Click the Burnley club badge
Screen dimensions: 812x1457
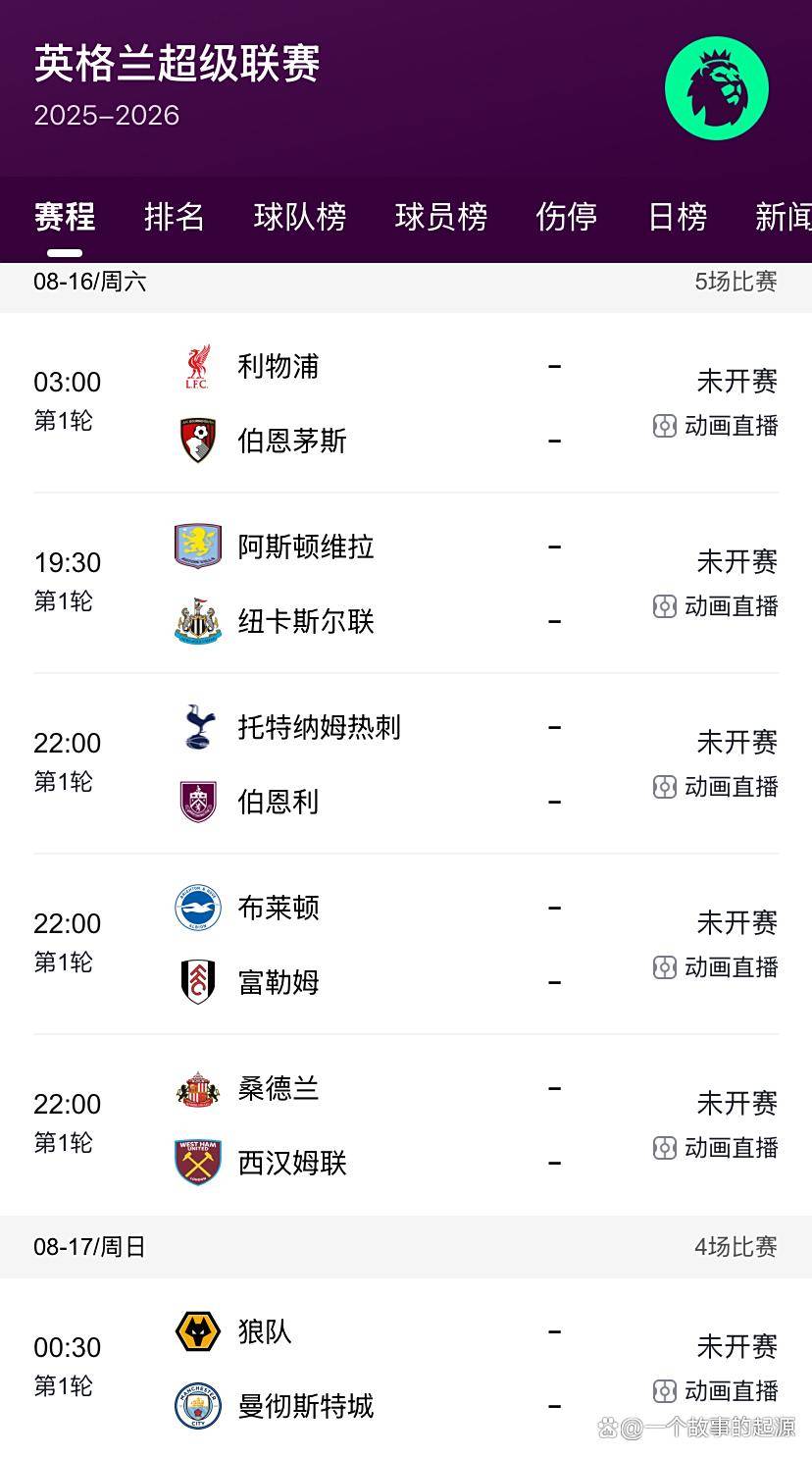tap(197, 802)
